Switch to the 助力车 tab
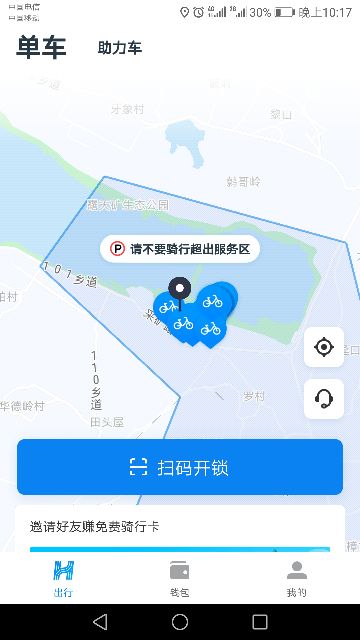 [x=120, y=48]
